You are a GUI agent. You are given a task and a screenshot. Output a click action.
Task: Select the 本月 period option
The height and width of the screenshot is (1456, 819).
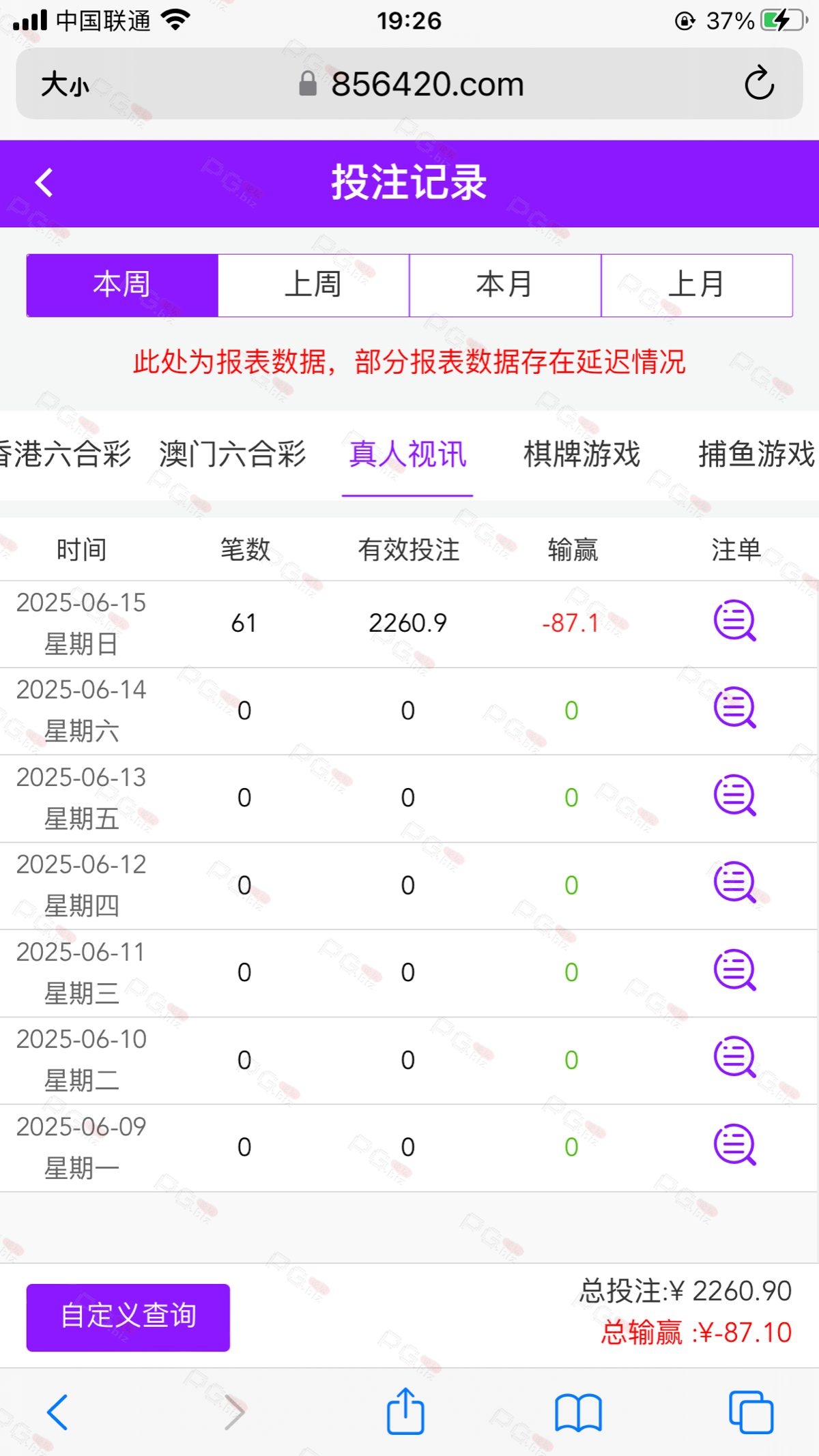(504, 285)
